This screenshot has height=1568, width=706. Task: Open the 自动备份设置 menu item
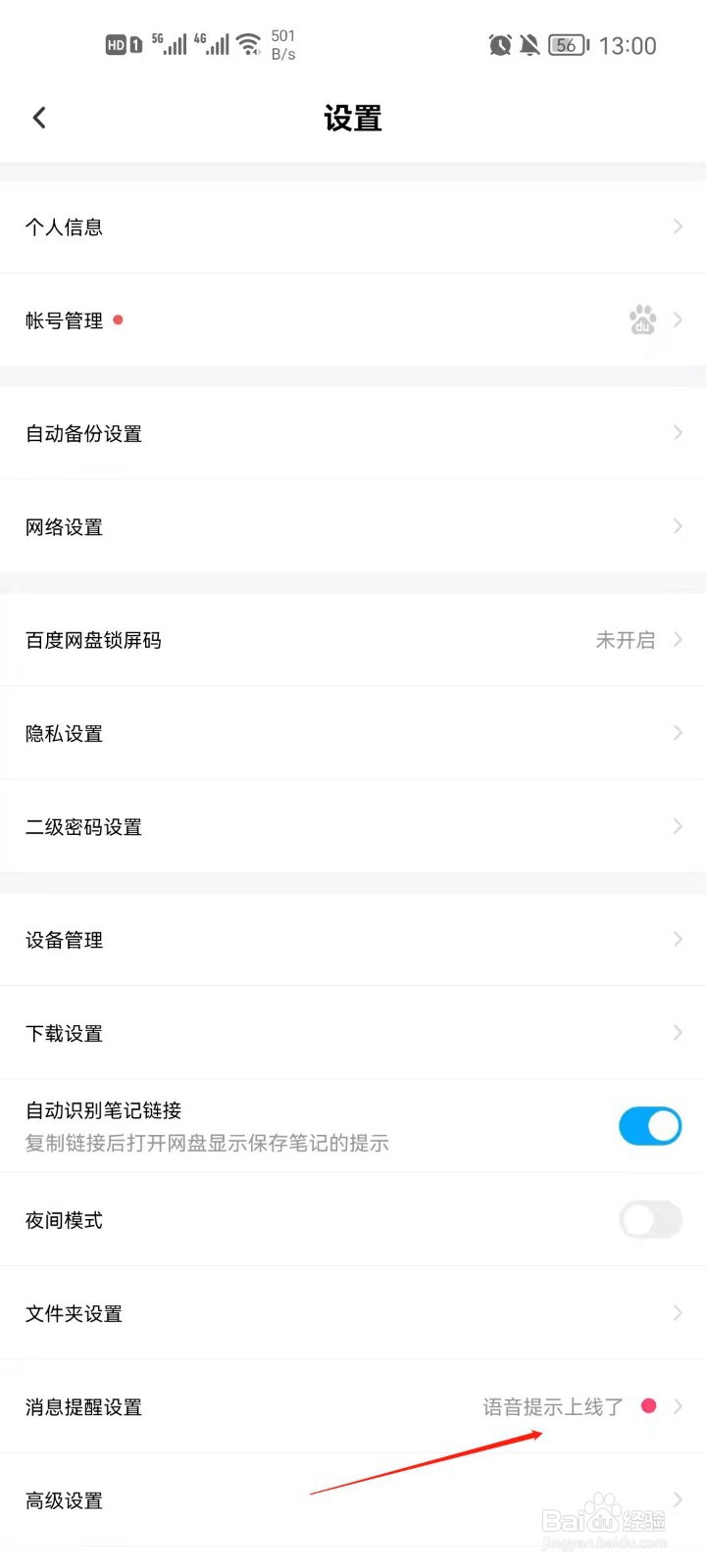[83, 433]
